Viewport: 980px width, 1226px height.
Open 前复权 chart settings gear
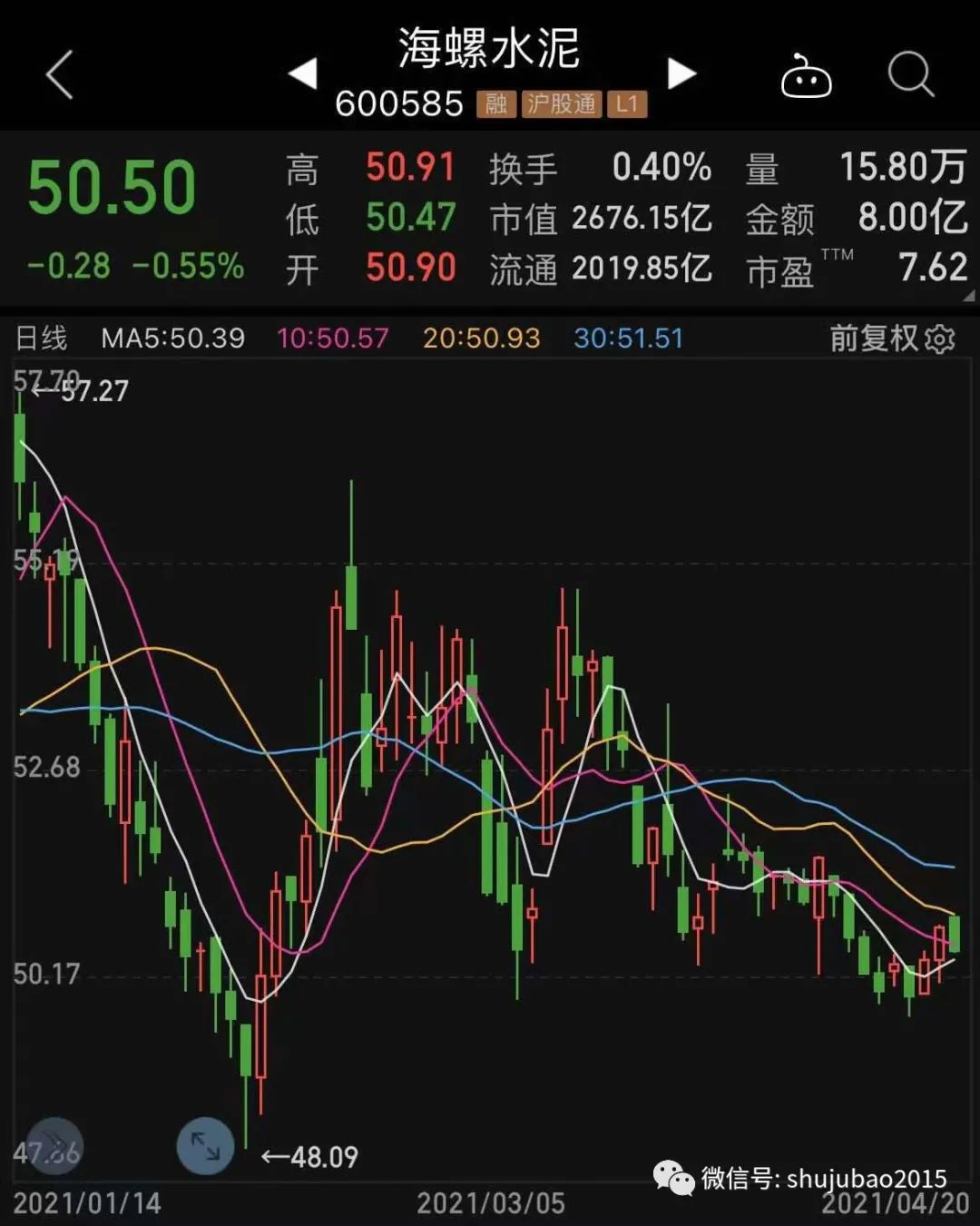pos(940,339)
